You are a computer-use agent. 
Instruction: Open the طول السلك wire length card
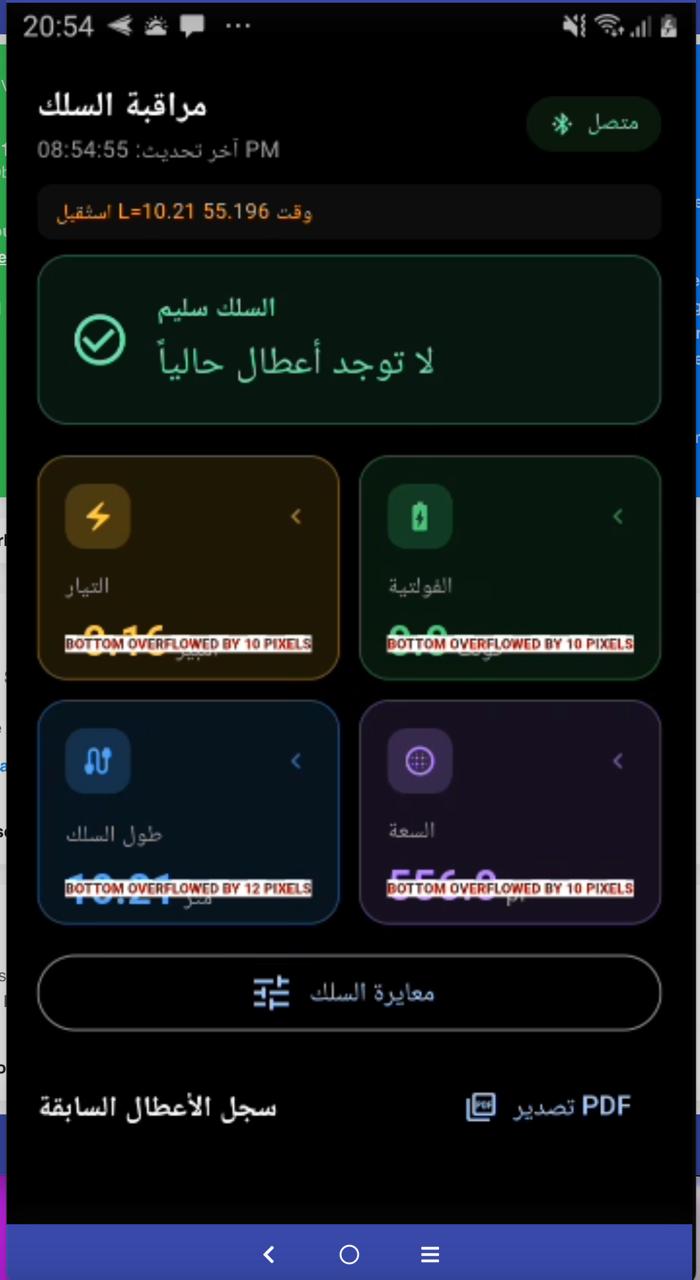coord(188,812)
